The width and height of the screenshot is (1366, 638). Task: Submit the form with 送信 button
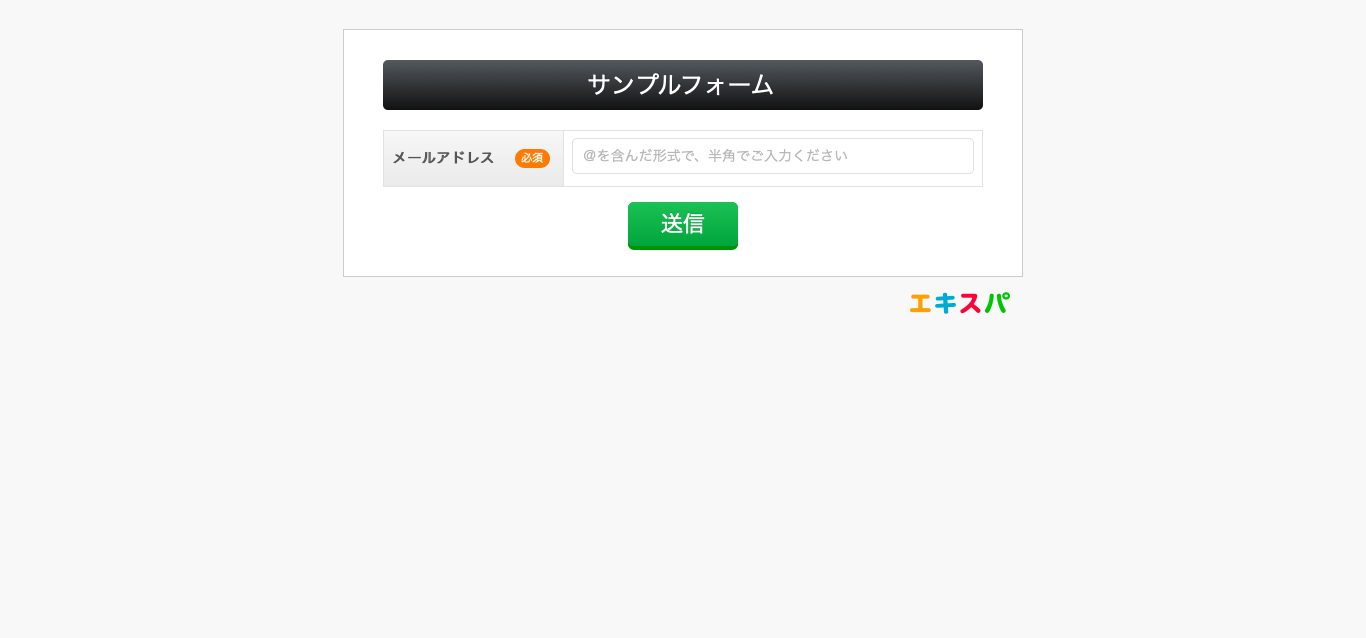682,225
